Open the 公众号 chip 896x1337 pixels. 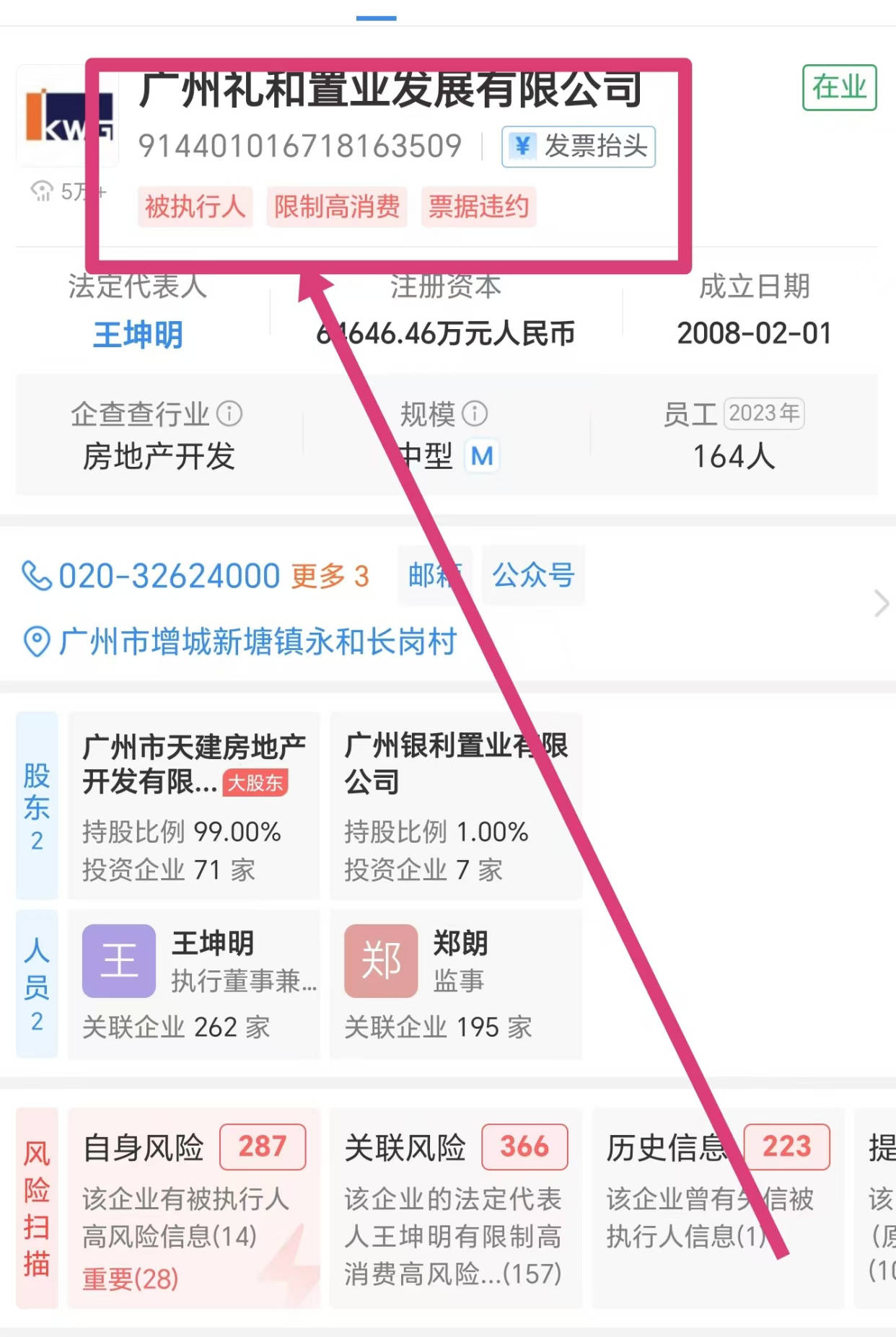click(x=533, y=575)
